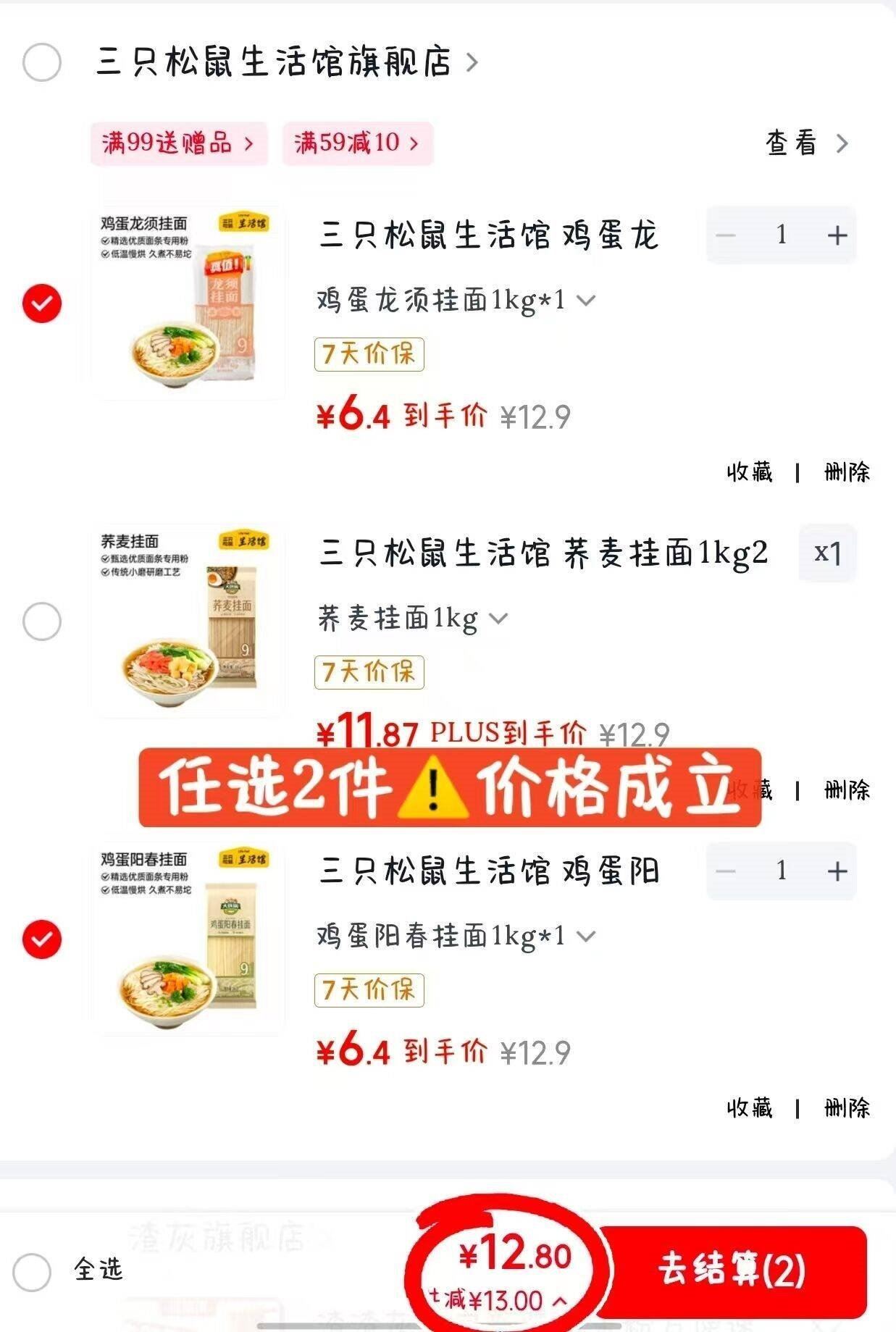Viewport: 896px width, 1332px height.
Task: Open the 满59减10 promotion
Action: coord(357,143)
